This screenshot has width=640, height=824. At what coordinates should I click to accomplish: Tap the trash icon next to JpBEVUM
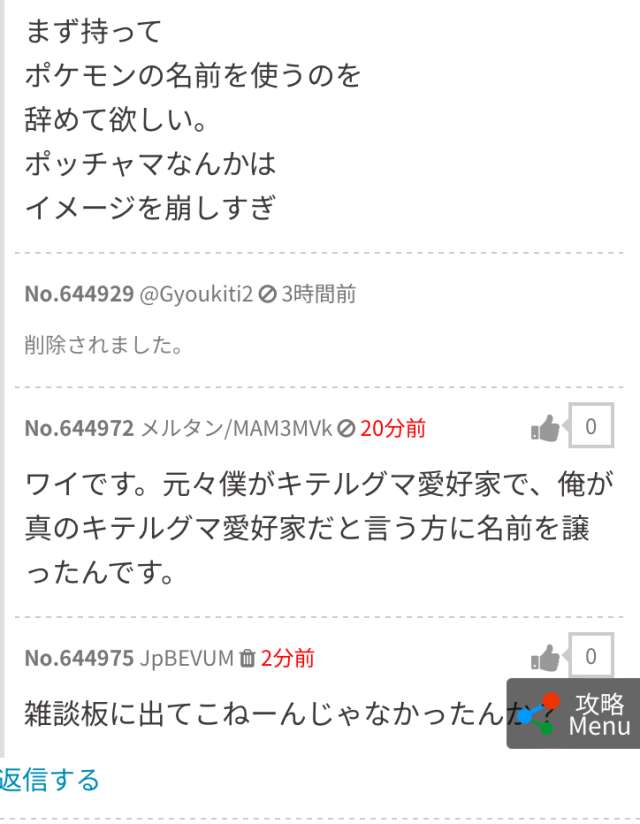247,658
